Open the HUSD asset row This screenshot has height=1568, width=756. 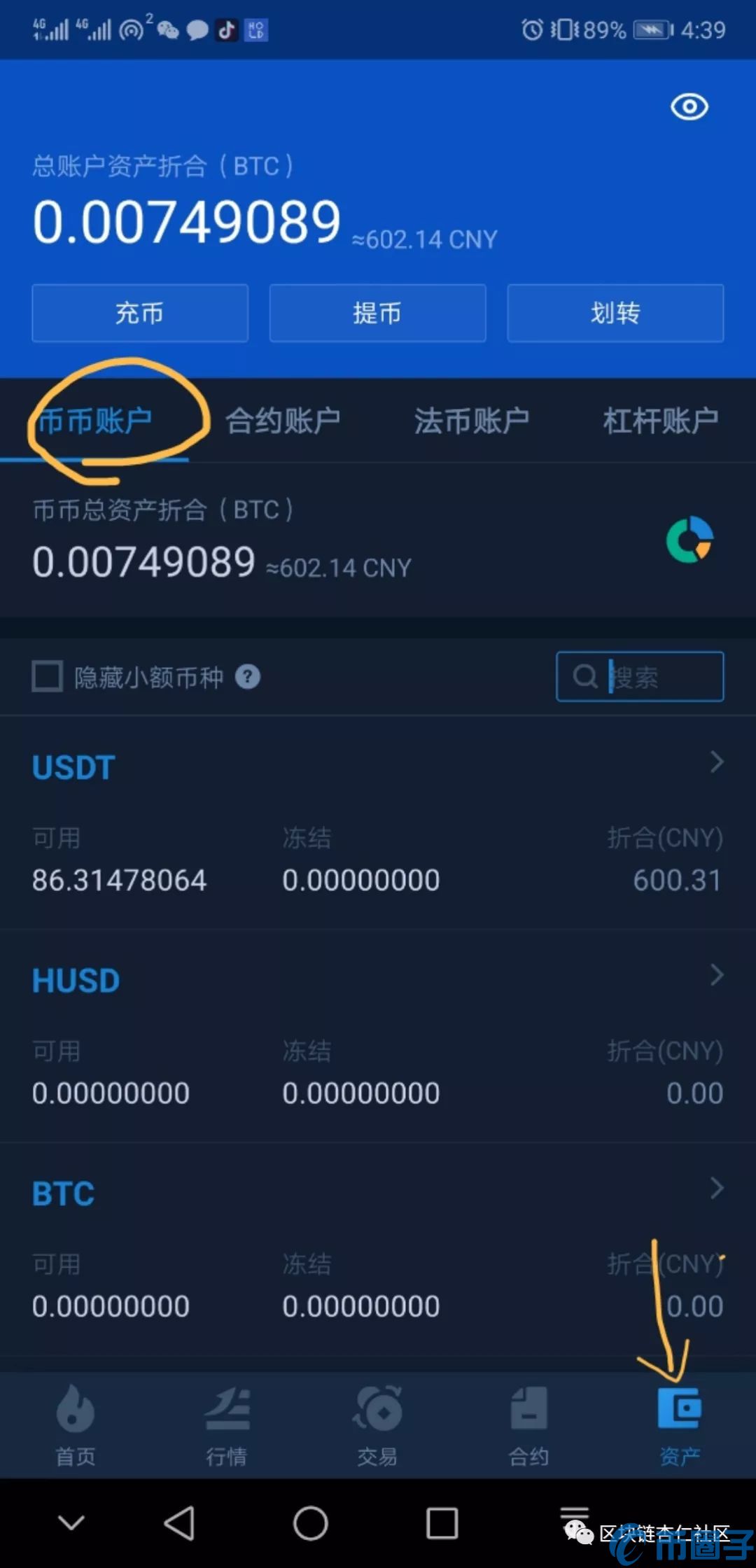coord(378,980)
